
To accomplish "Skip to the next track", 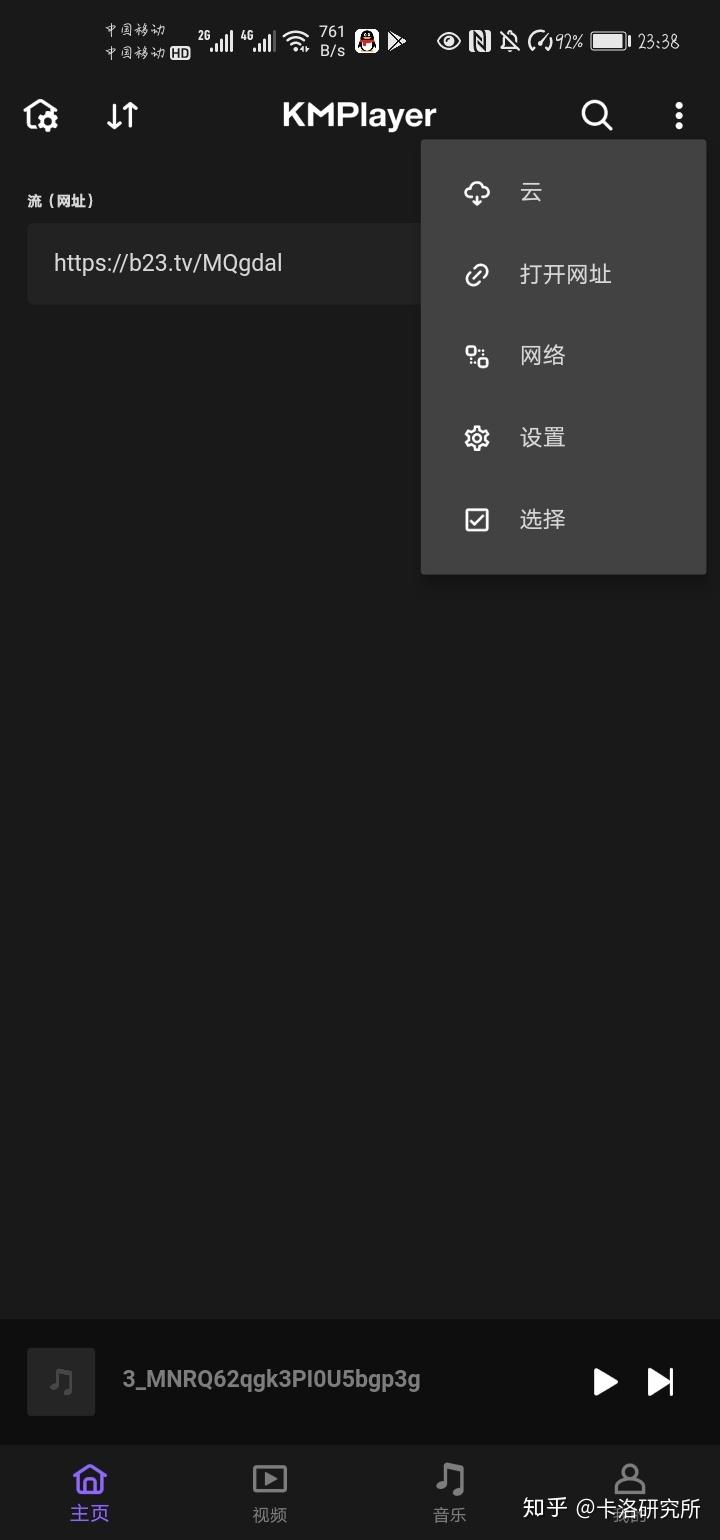I will point(661,1381).
